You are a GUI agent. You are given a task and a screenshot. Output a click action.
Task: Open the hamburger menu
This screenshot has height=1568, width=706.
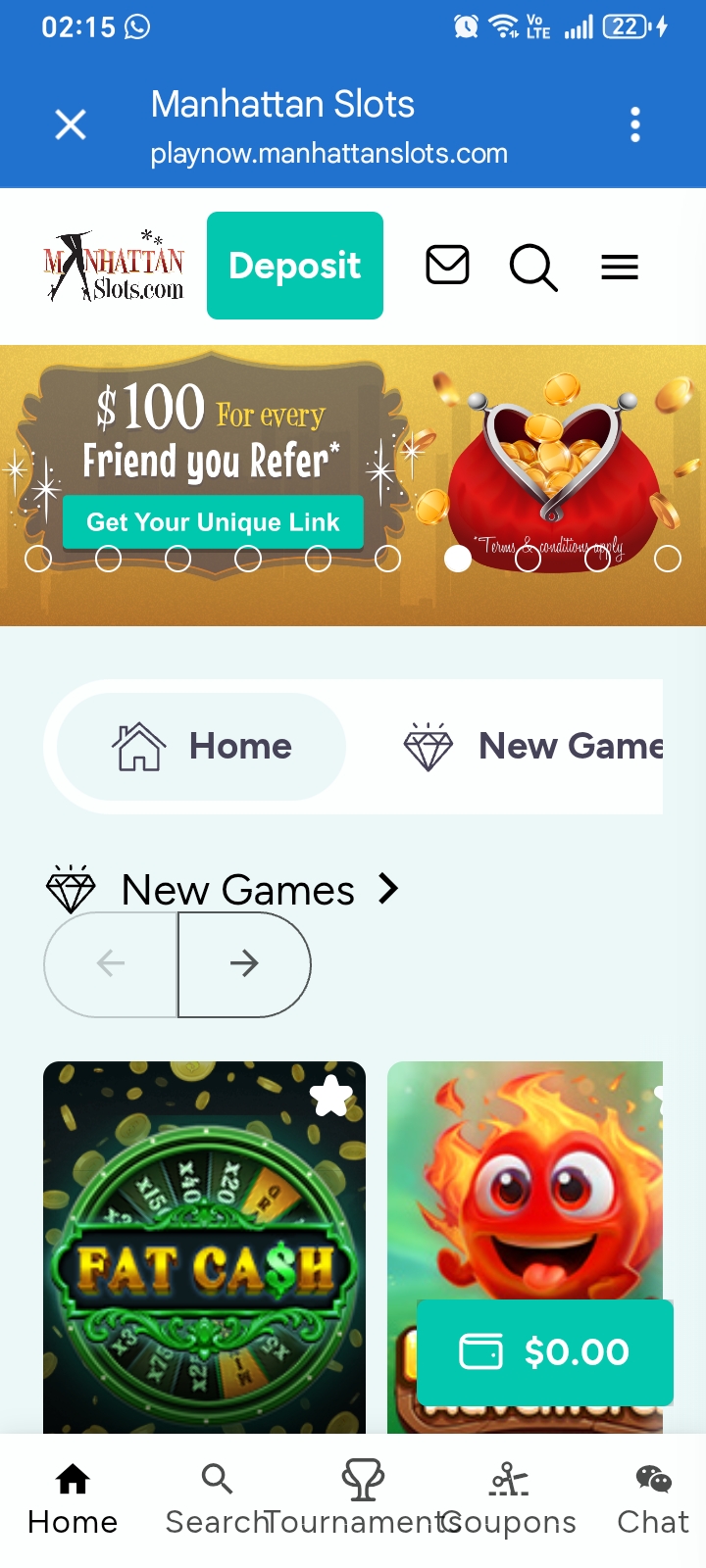point(620,267)
